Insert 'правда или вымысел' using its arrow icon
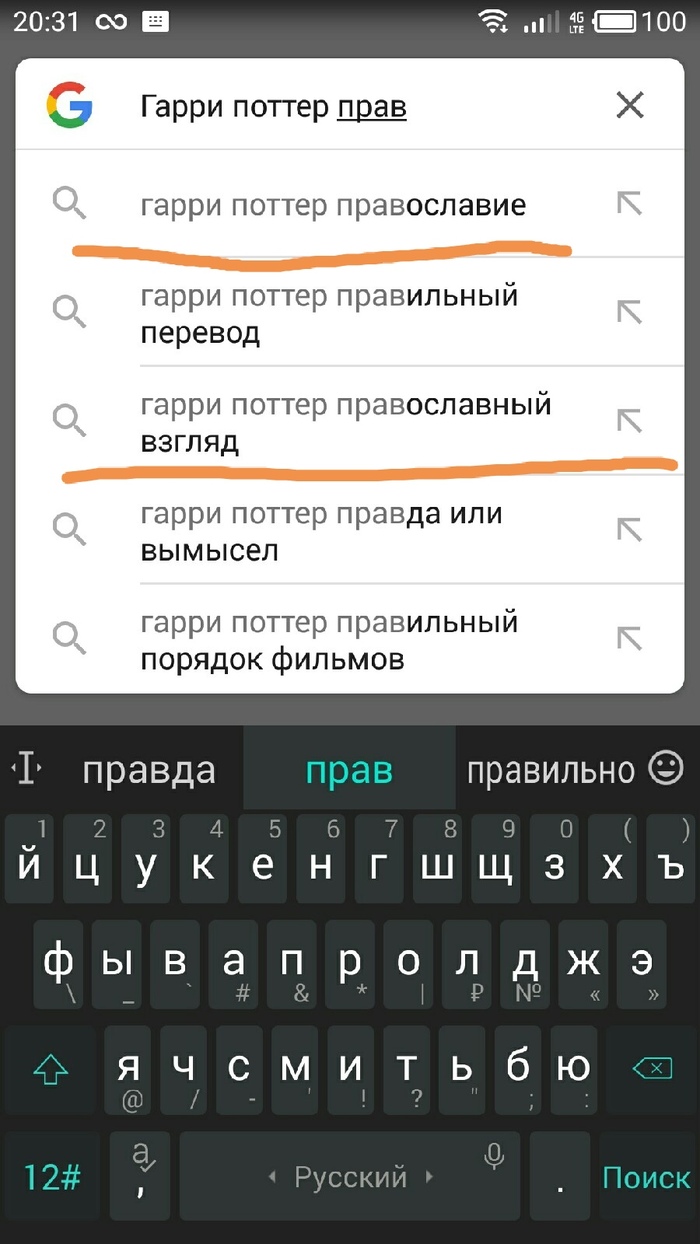Image resolution: width=700 pixels, height=1244 pixels. 629,531
